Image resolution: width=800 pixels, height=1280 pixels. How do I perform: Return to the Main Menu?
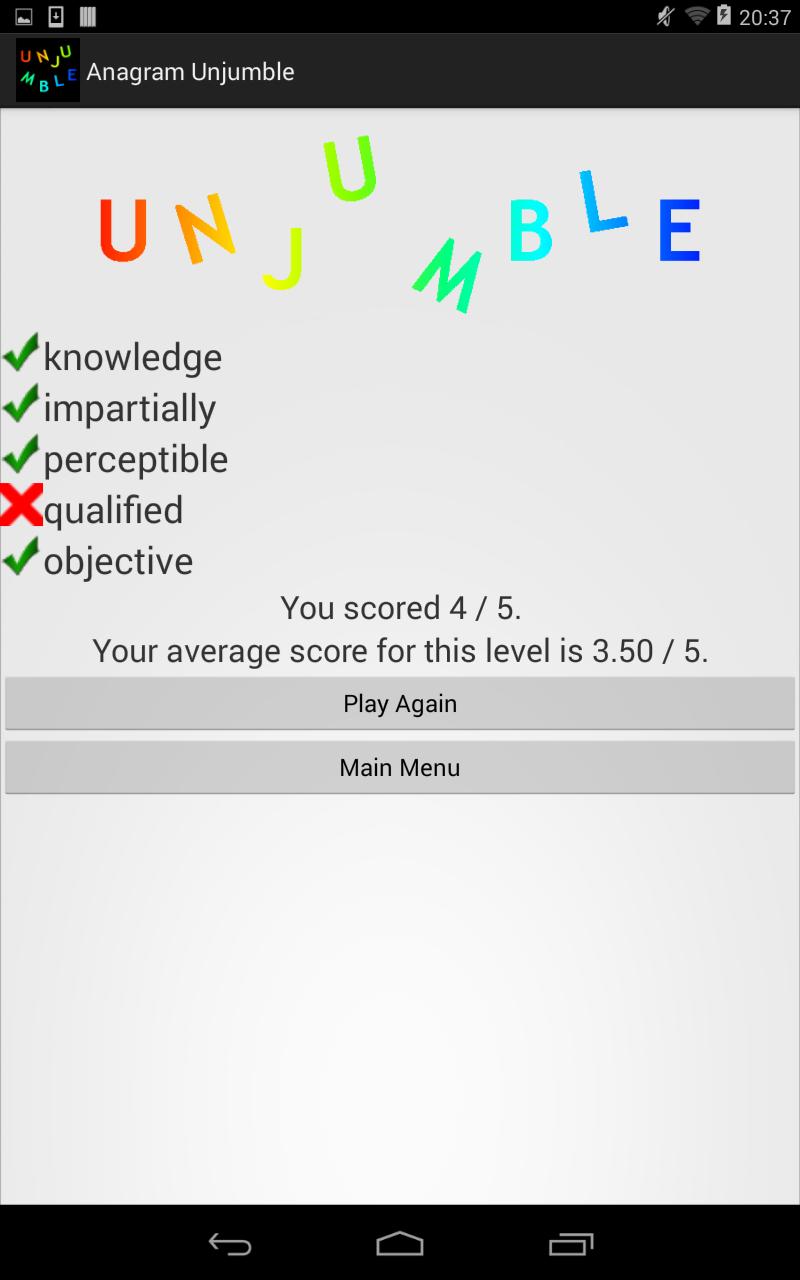click(x=400, y=768)
